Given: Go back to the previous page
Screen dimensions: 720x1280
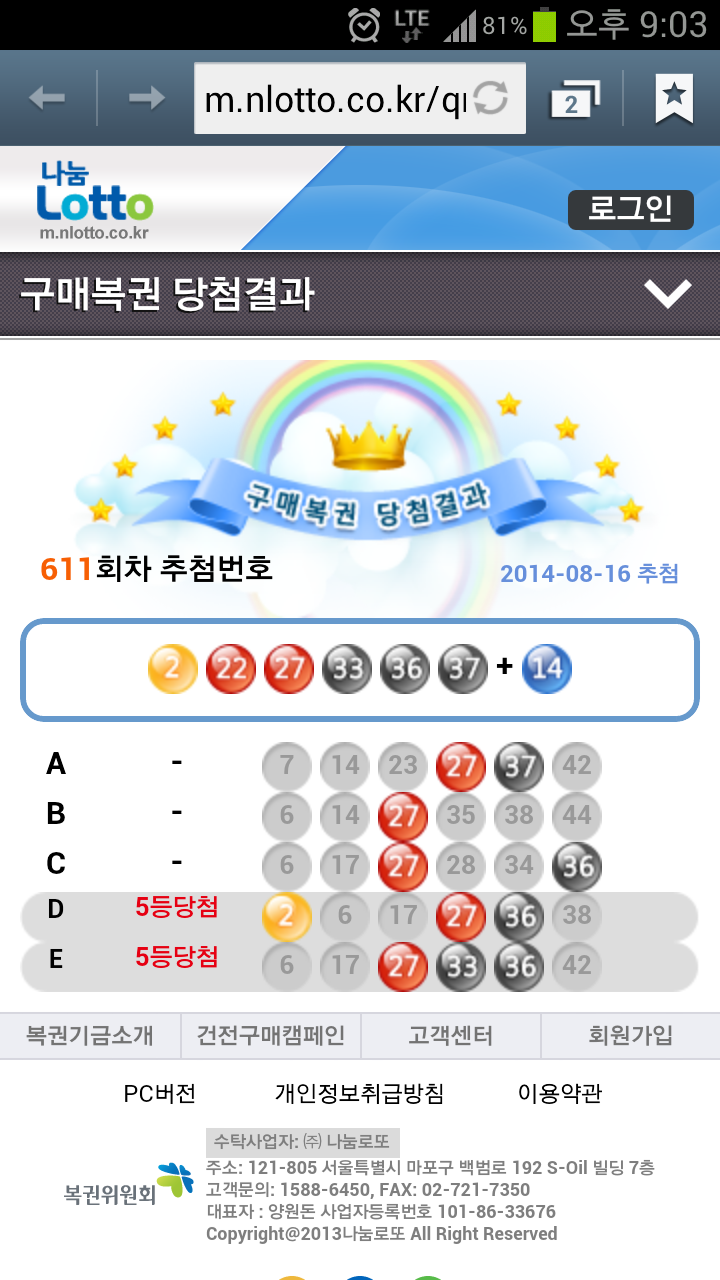Looking at the screenshot, I should pyautogui.click(x=47, y=98).
